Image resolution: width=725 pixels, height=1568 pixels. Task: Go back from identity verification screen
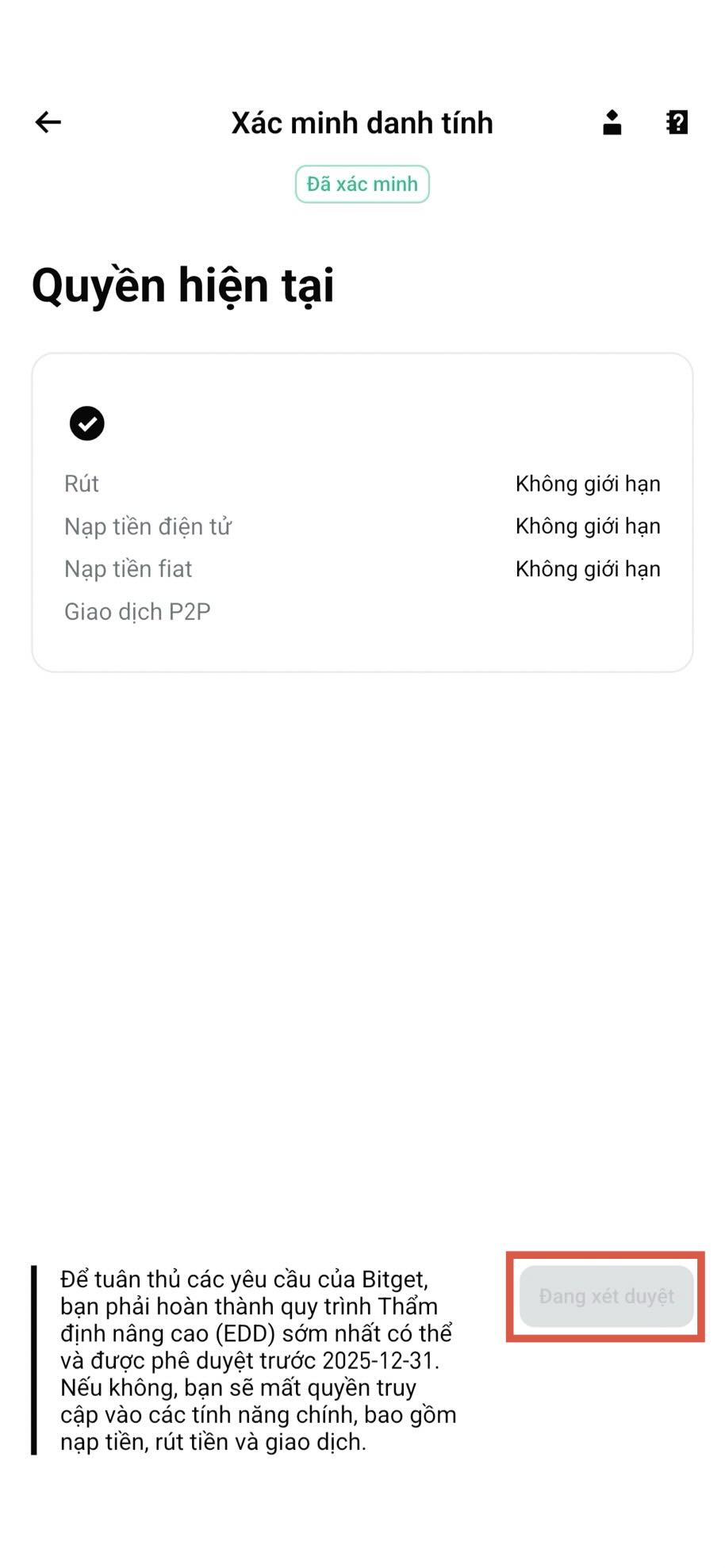coord(48,122)
